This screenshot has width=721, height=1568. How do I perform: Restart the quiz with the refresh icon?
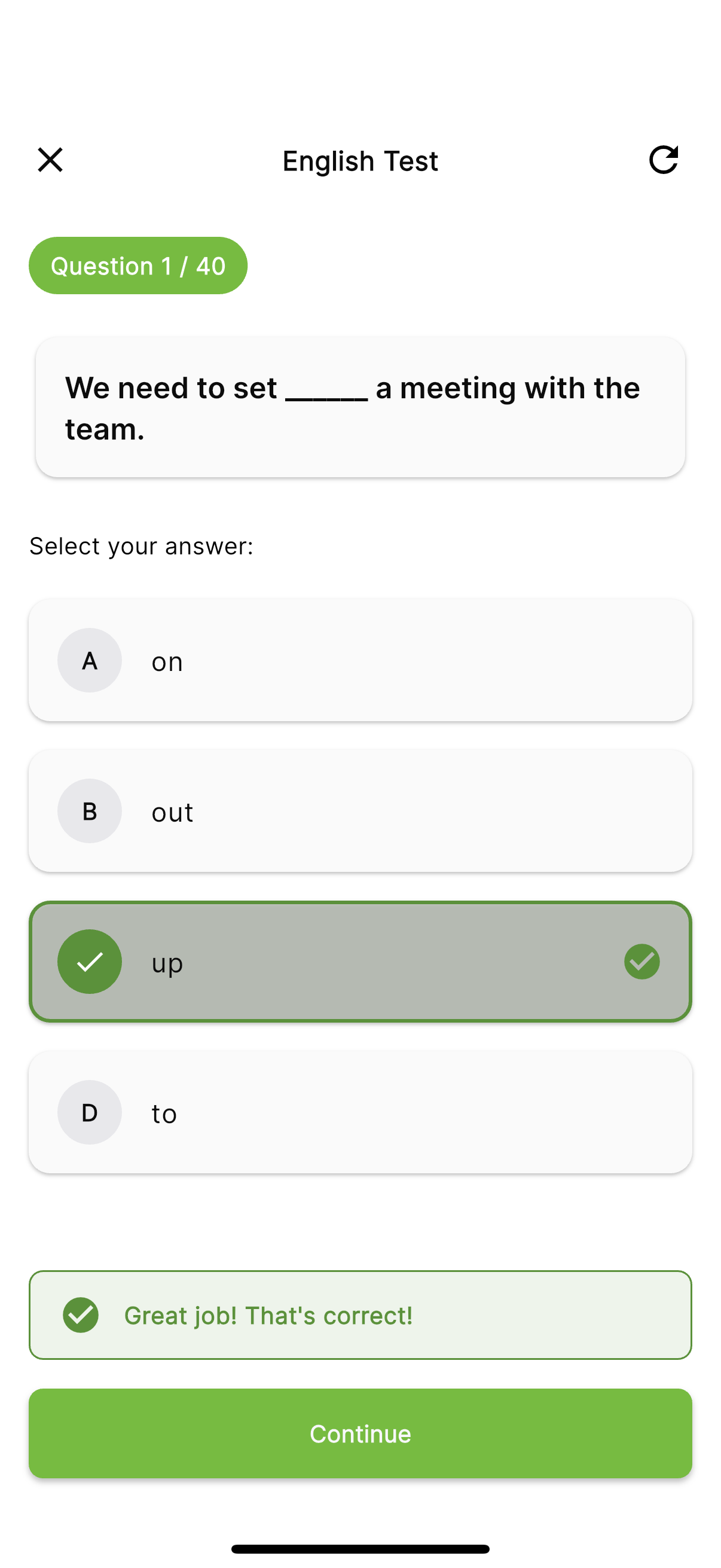coord(663,160)
